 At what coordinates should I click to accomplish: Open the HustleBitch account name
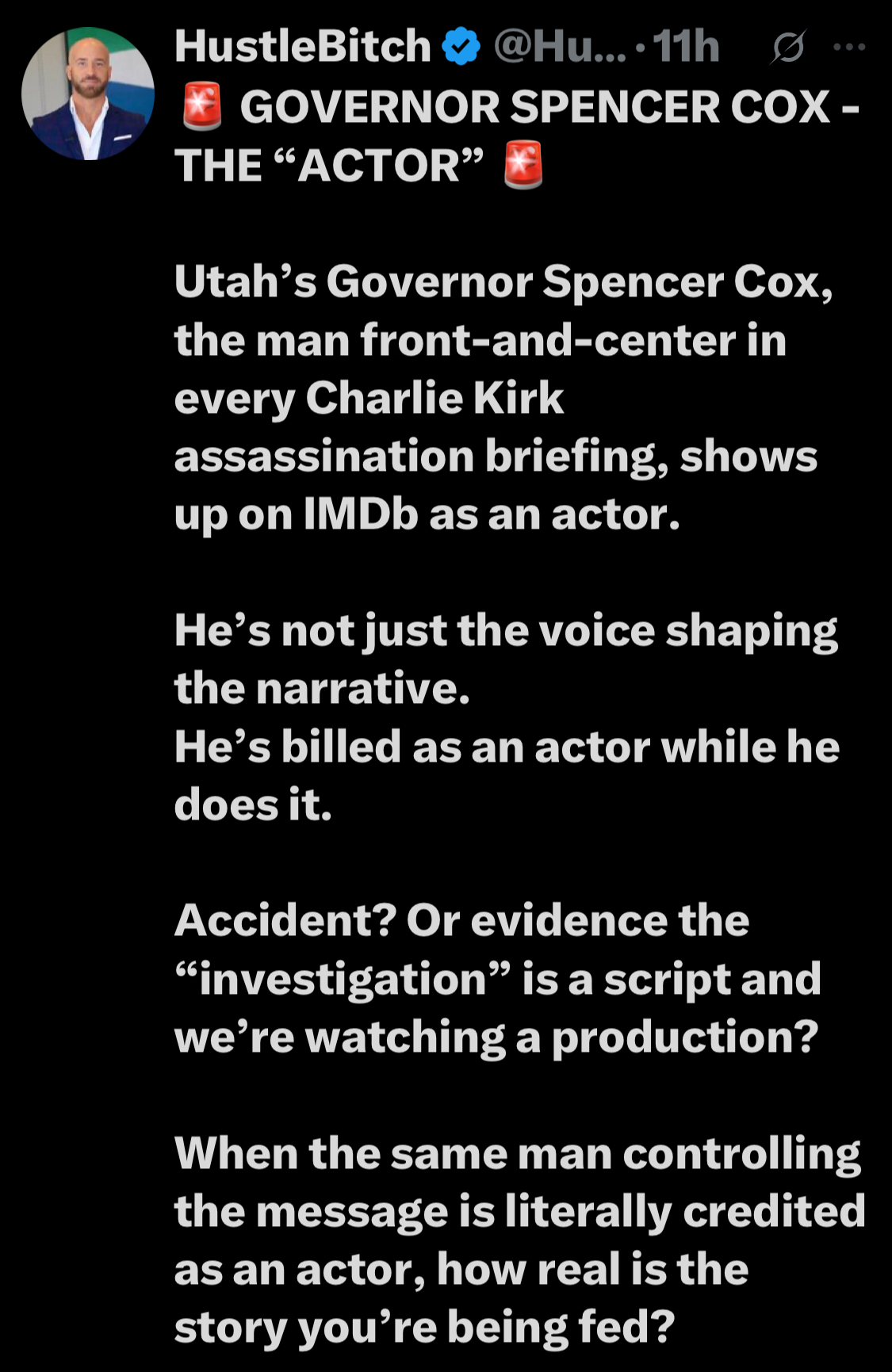click(x=302, y=46)
